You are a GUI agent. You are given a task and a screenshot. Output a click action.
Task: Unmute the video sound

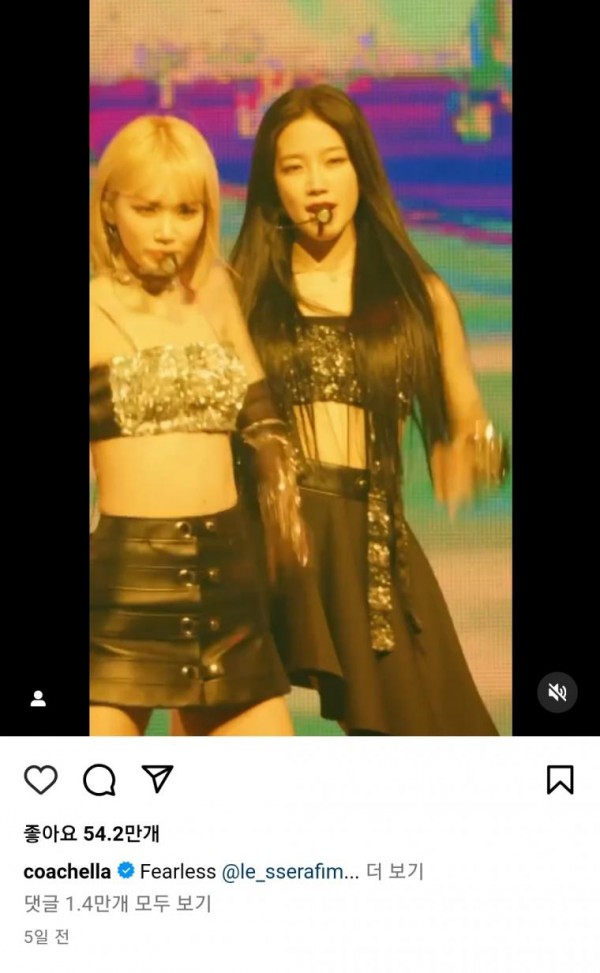point(557,692)
